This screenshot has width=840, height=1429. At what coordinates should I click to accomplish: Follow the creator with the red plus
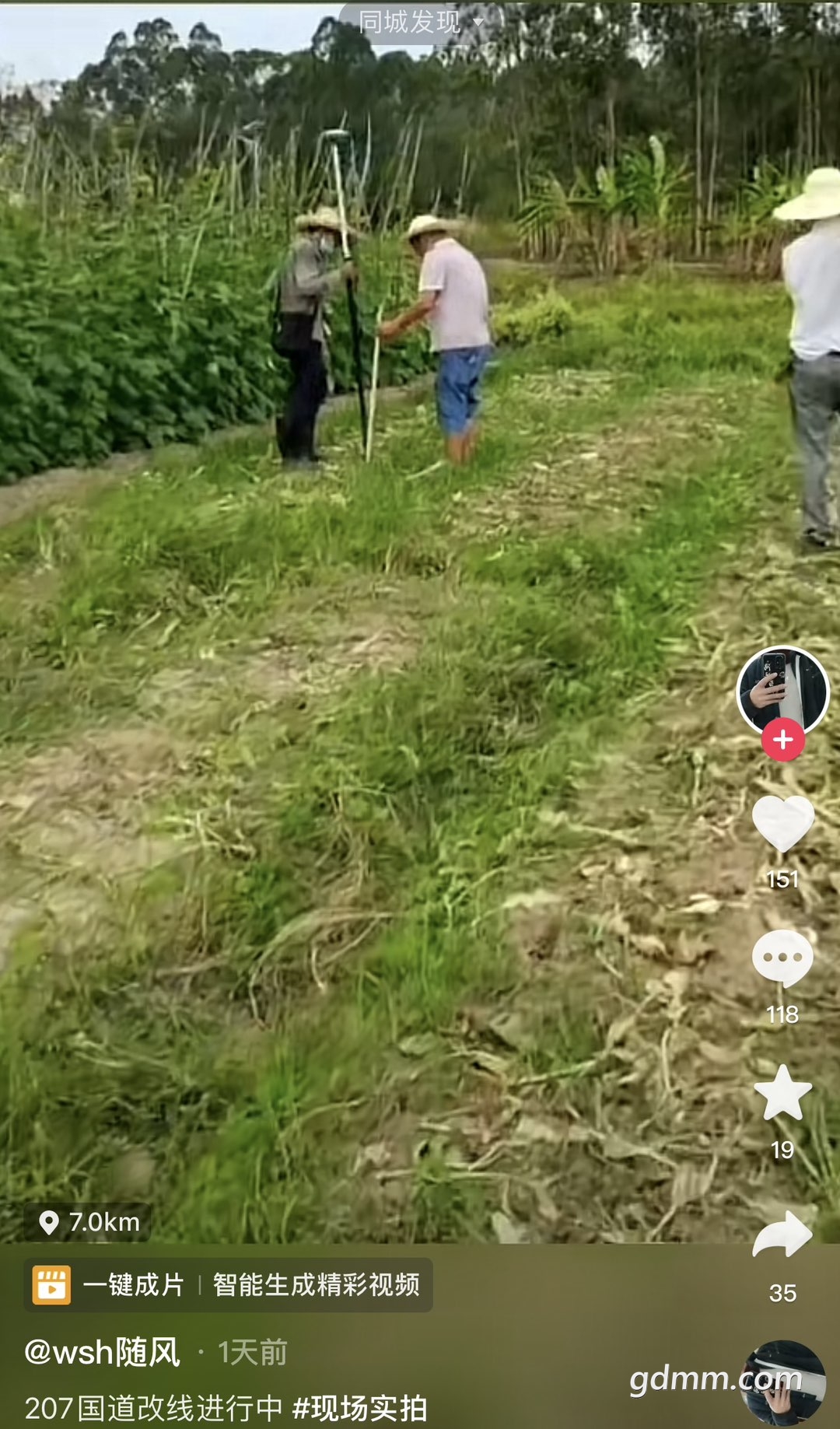[782, 740]
